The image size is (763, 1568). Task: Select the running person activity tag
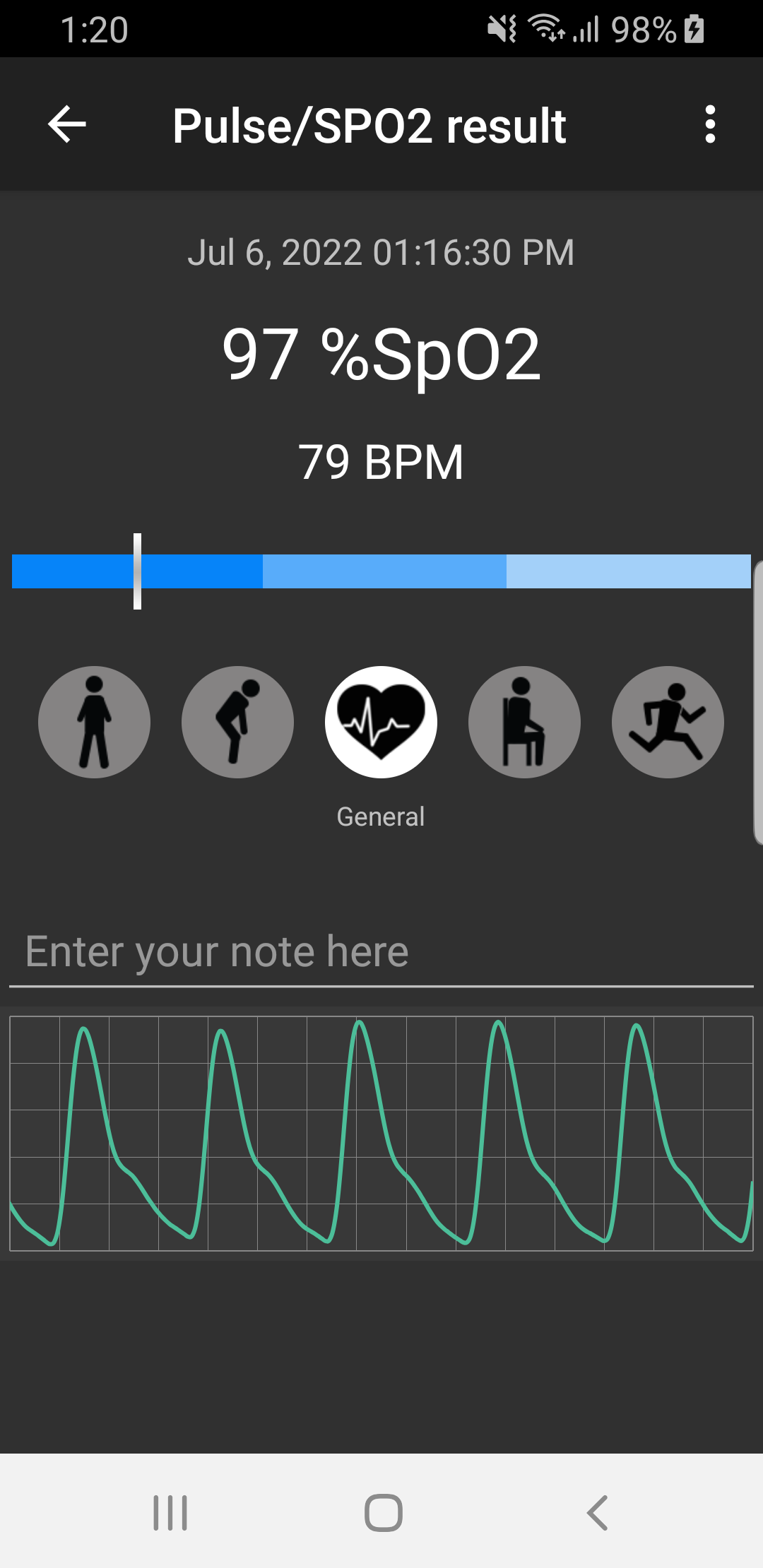tap(668, 722)
